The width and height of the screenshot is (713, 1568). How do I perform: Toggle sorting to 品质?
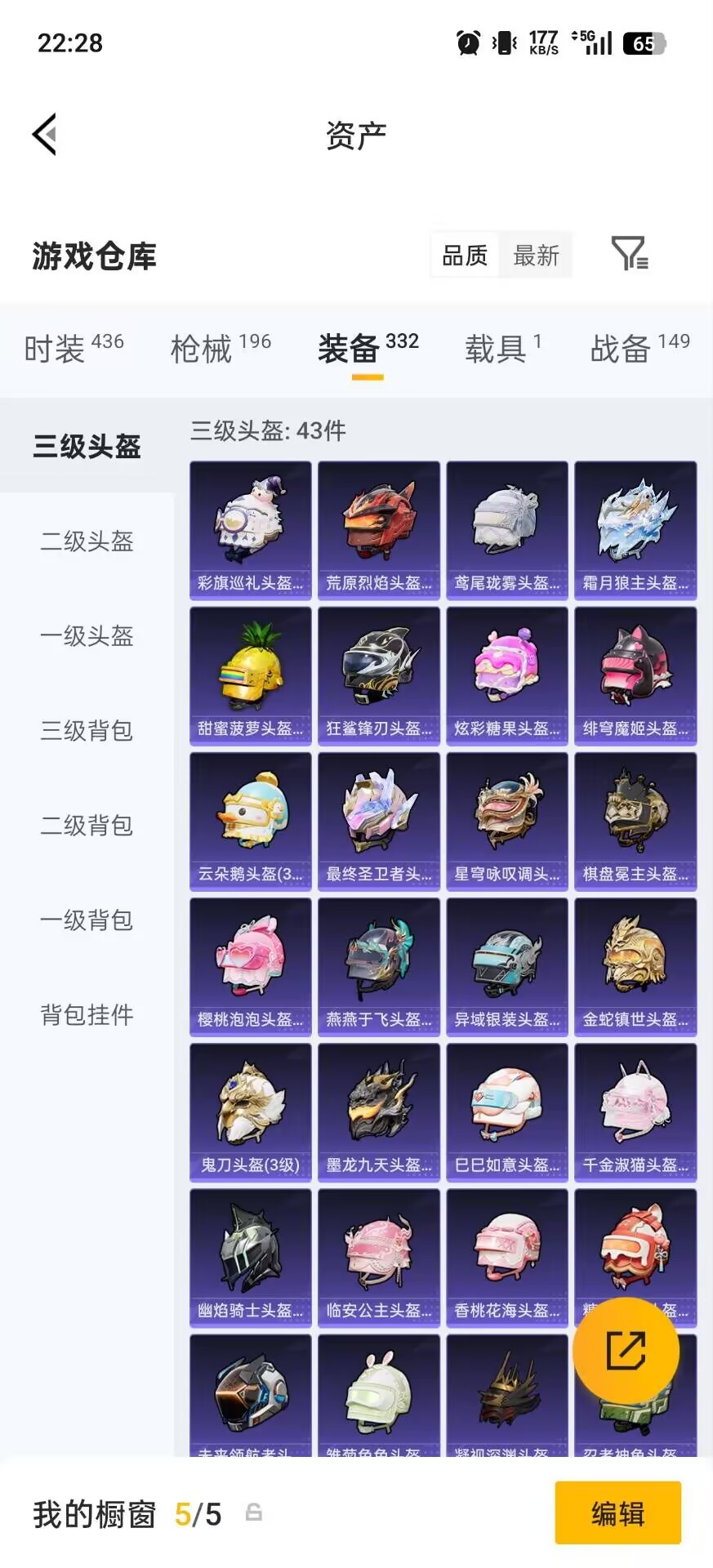coord(464,255)
